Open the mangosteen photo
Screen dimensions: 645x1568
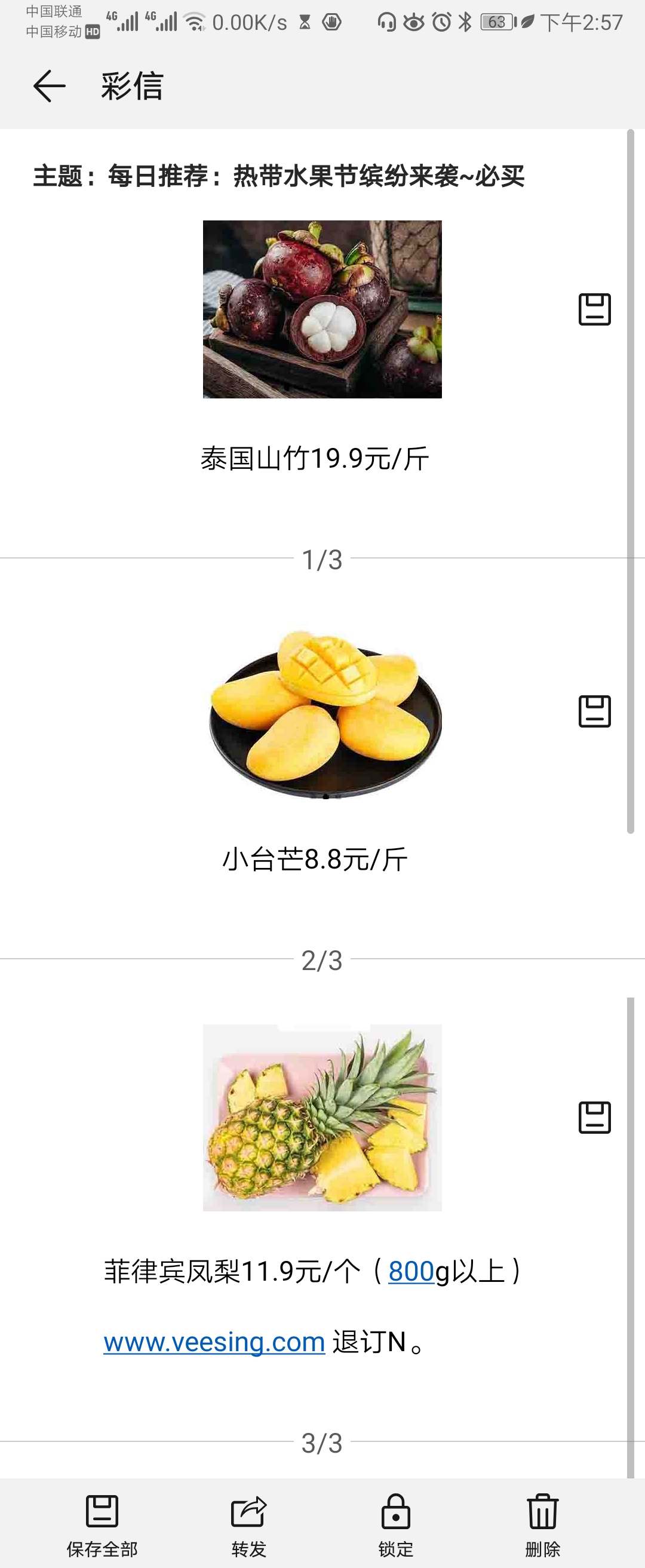coord(322,309)
